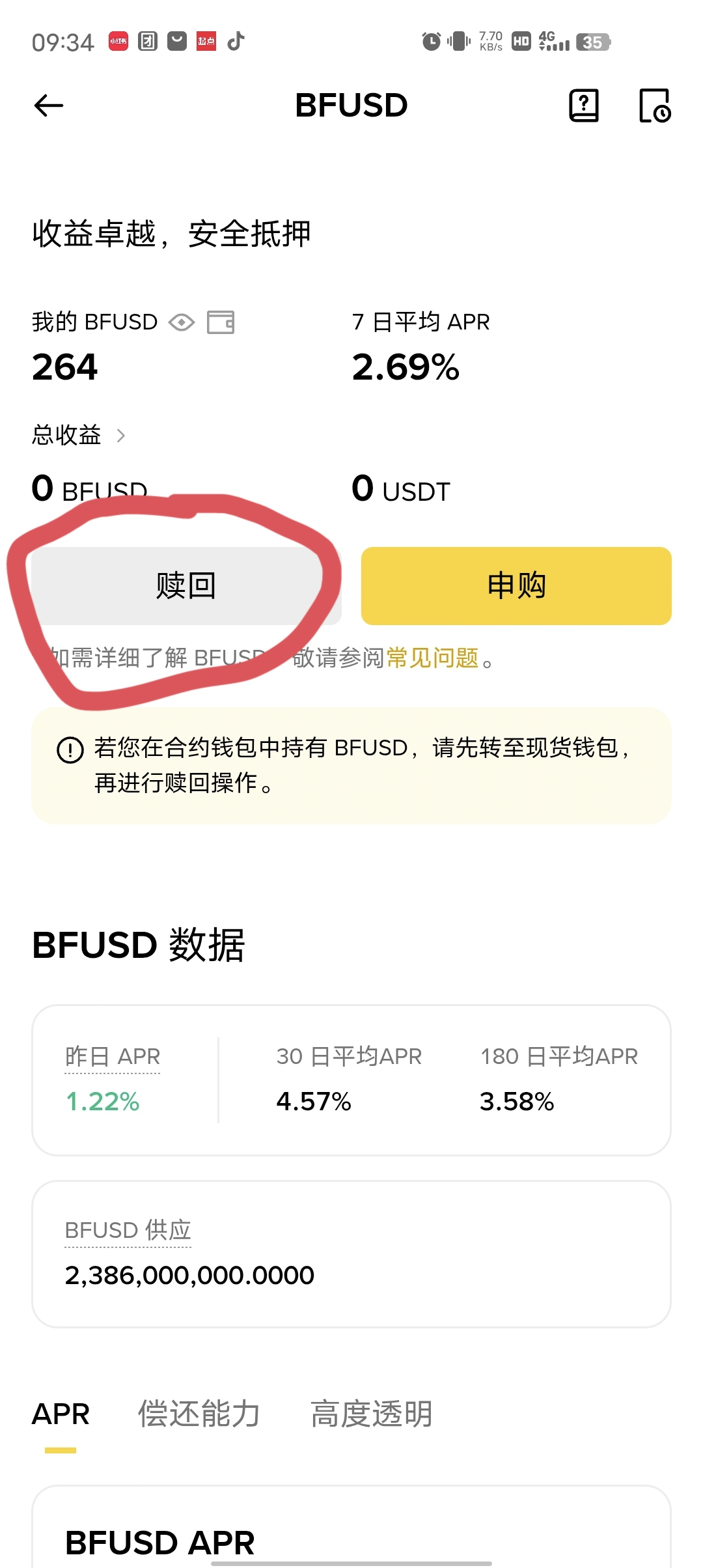Tap the 赎回 redeem button

tap(186, 585)
